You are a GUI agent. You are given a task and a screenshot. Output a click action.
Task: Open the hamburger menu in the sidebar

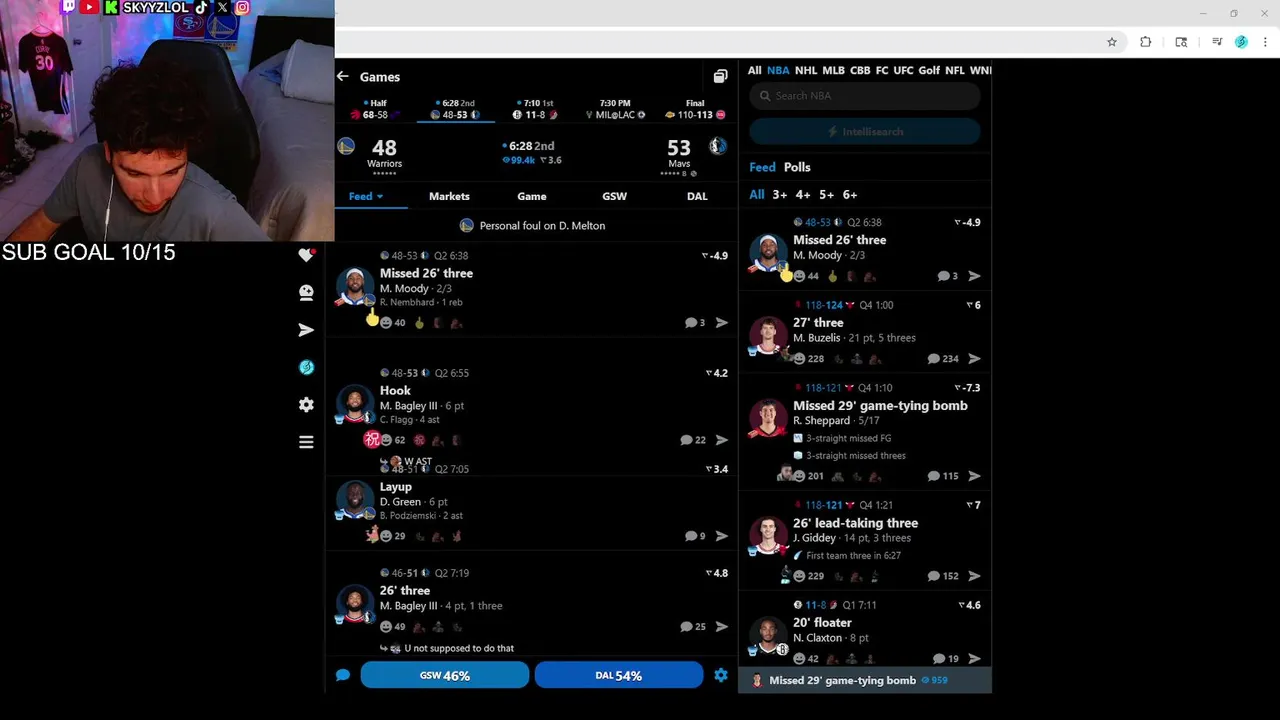tap(306, 442)
